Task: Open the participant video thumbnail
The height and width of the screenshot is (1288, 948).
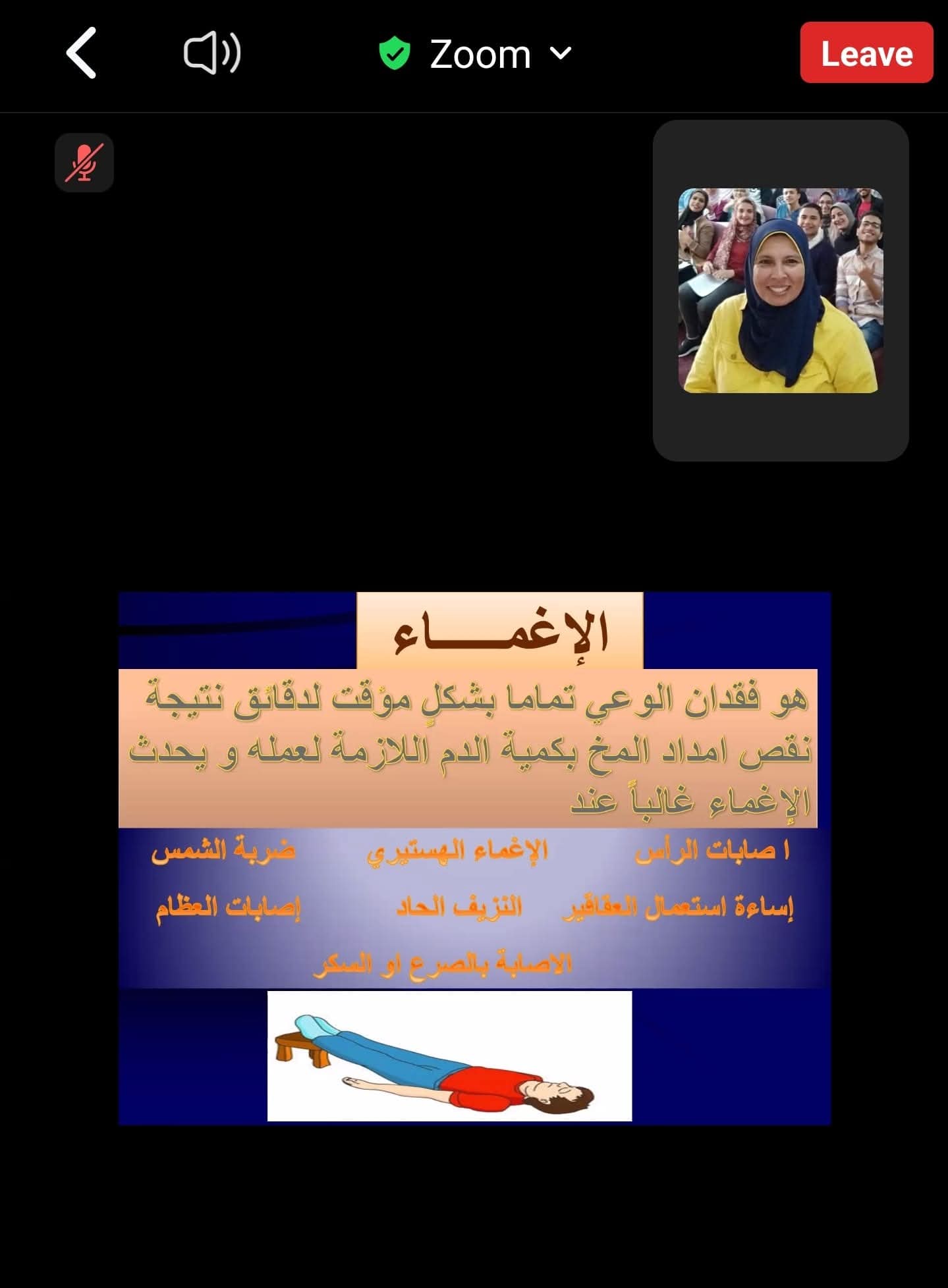Action: point(780,290)
